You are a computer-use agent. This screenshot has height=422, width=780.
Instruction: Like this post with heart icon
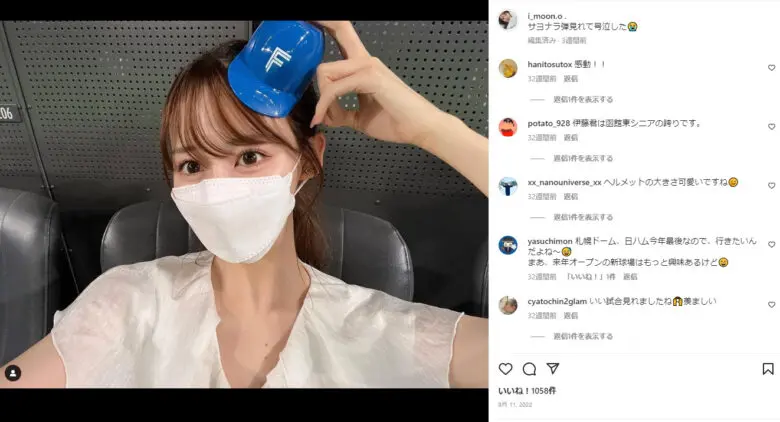(505, 369)
